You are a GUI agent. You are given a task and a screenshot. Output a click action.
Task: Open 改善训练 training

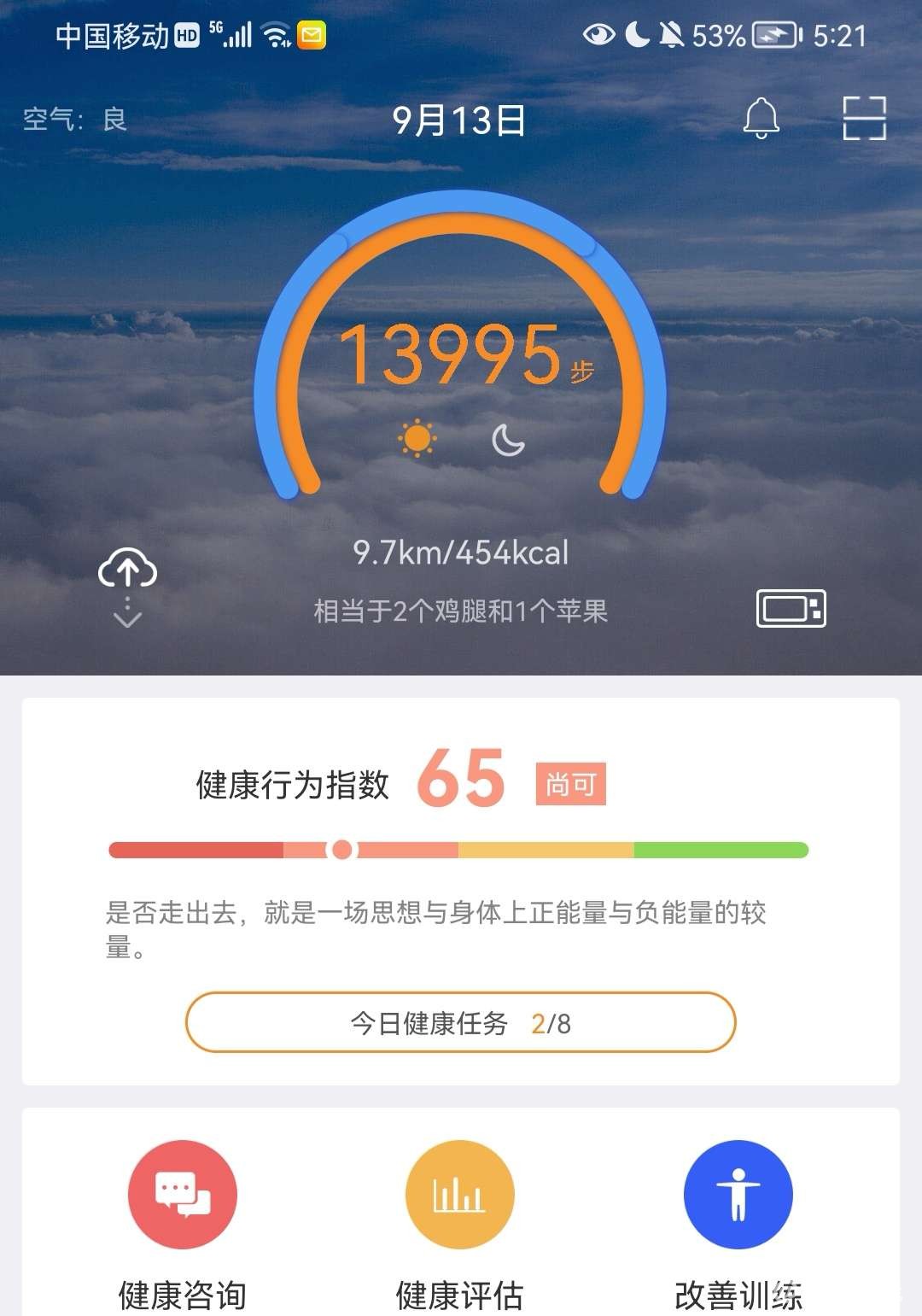click(738, 1195)
